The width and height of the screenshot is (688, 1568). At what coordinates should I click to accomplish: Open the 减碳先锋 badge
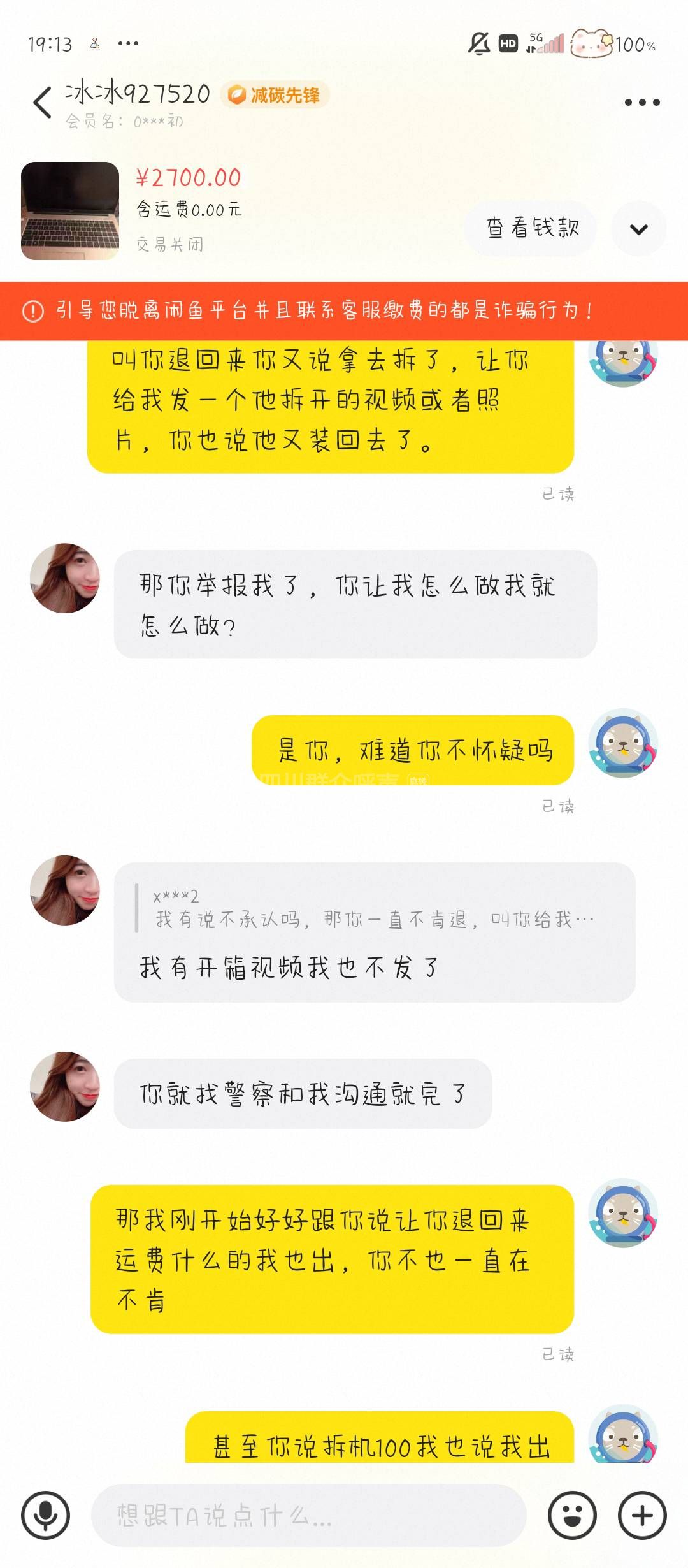click(275, 95)
